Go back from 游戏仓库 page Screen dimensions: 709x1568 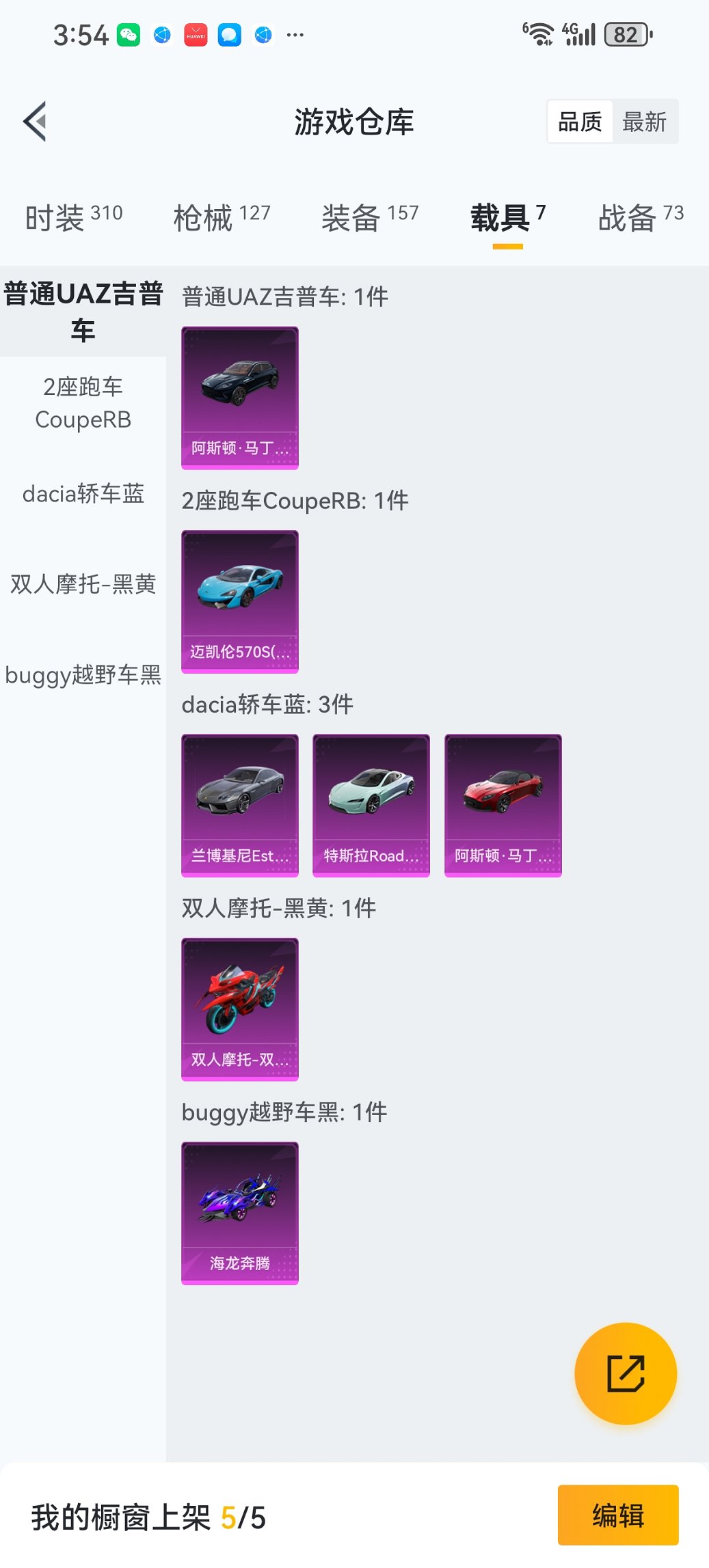pos(36,122)
